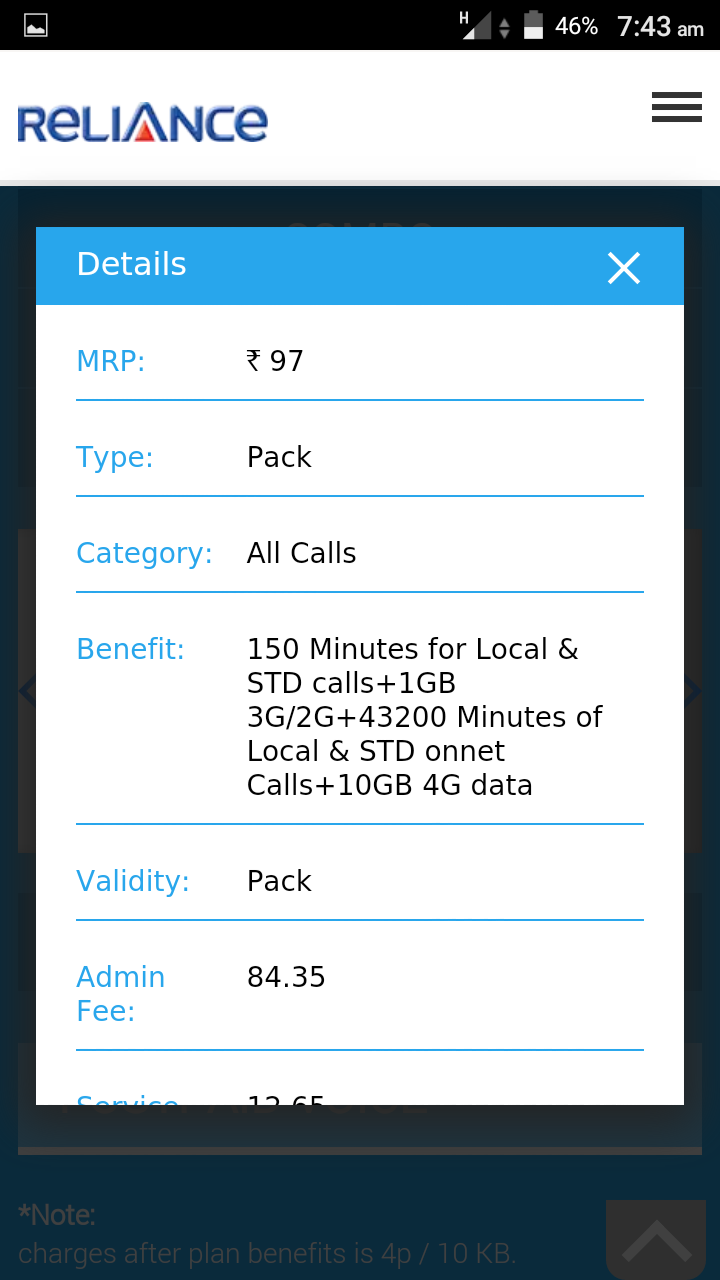720x1280 pixels.
Task: Open the hamburger menu
Action: (x=677, y=107)
